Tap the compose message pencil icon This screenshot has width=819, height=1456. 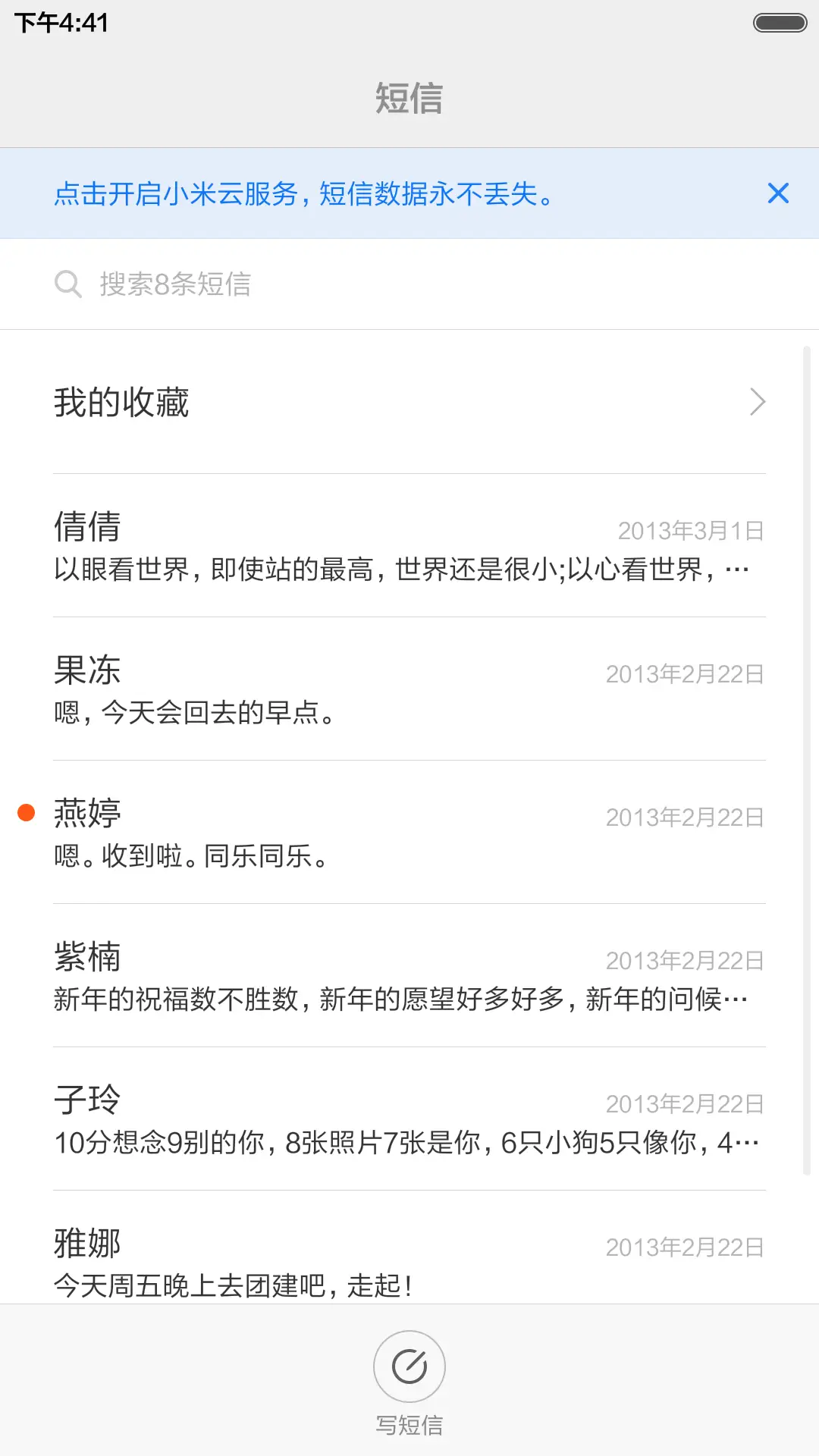point(409,1366)
